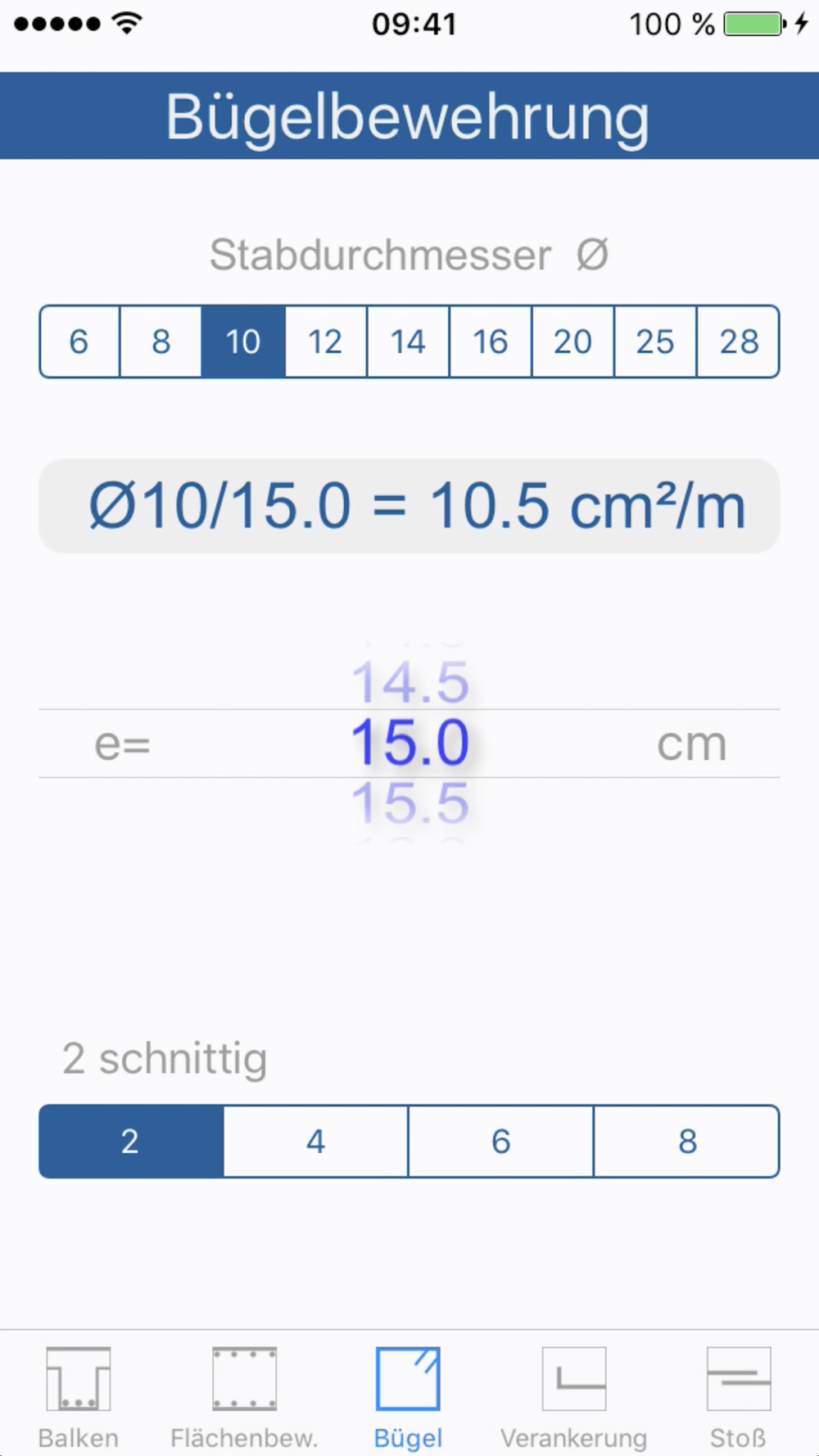
Task: Switch to the Flächenbew. tab
Action: pyautogui.click(x=244, y=1399)
